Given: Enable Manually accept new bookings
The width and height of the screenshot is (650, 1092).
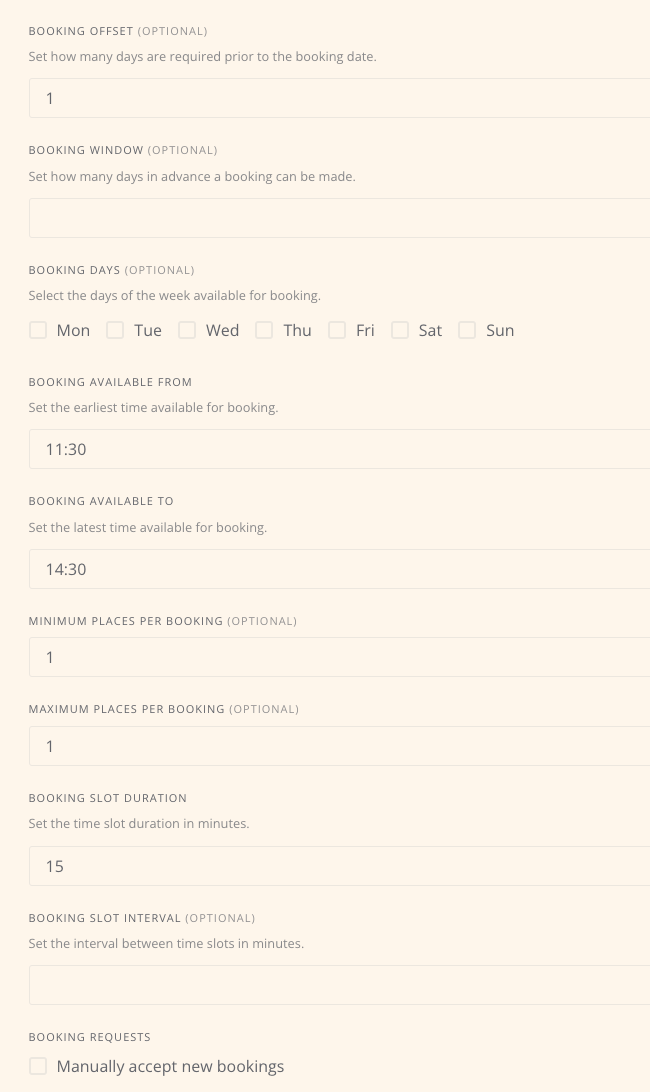Looking at the screenshot, I should (x=38, y=1066).
